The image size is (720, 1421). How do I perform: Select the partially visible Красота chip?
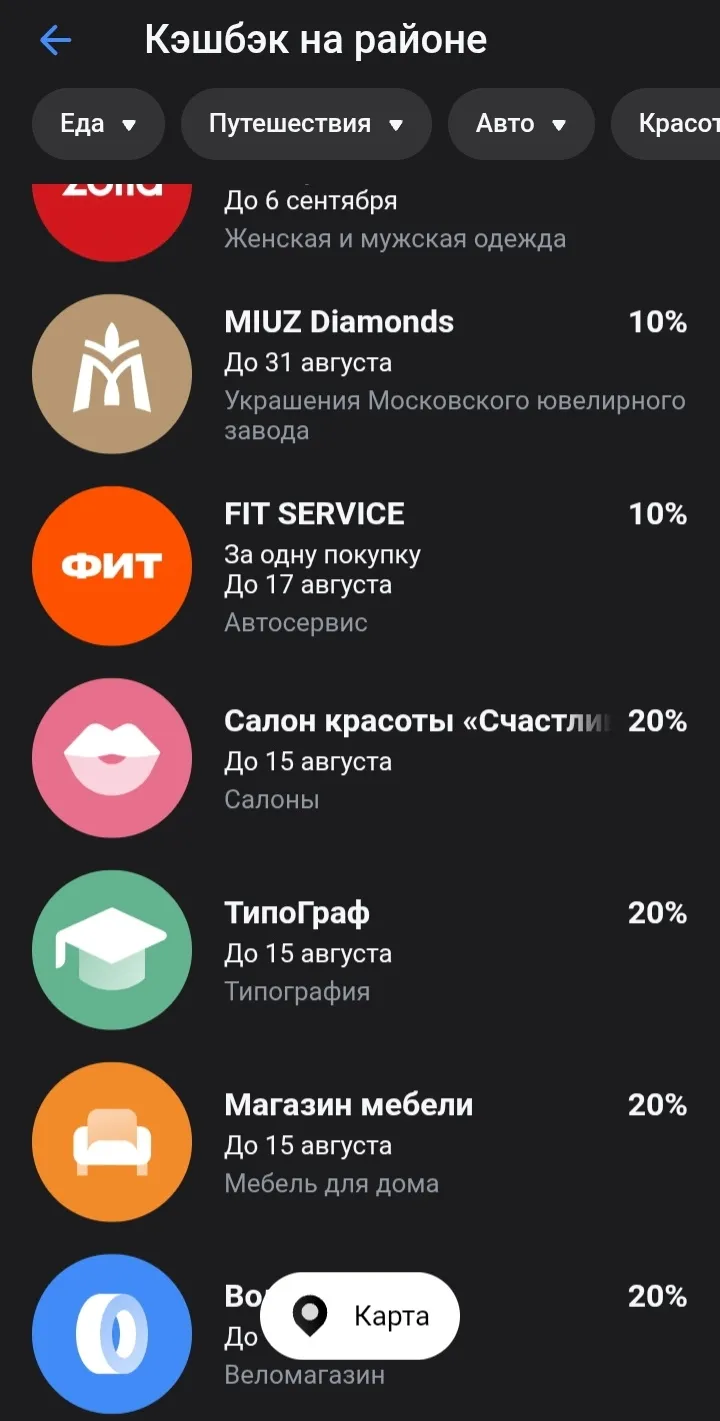point(667,124)
